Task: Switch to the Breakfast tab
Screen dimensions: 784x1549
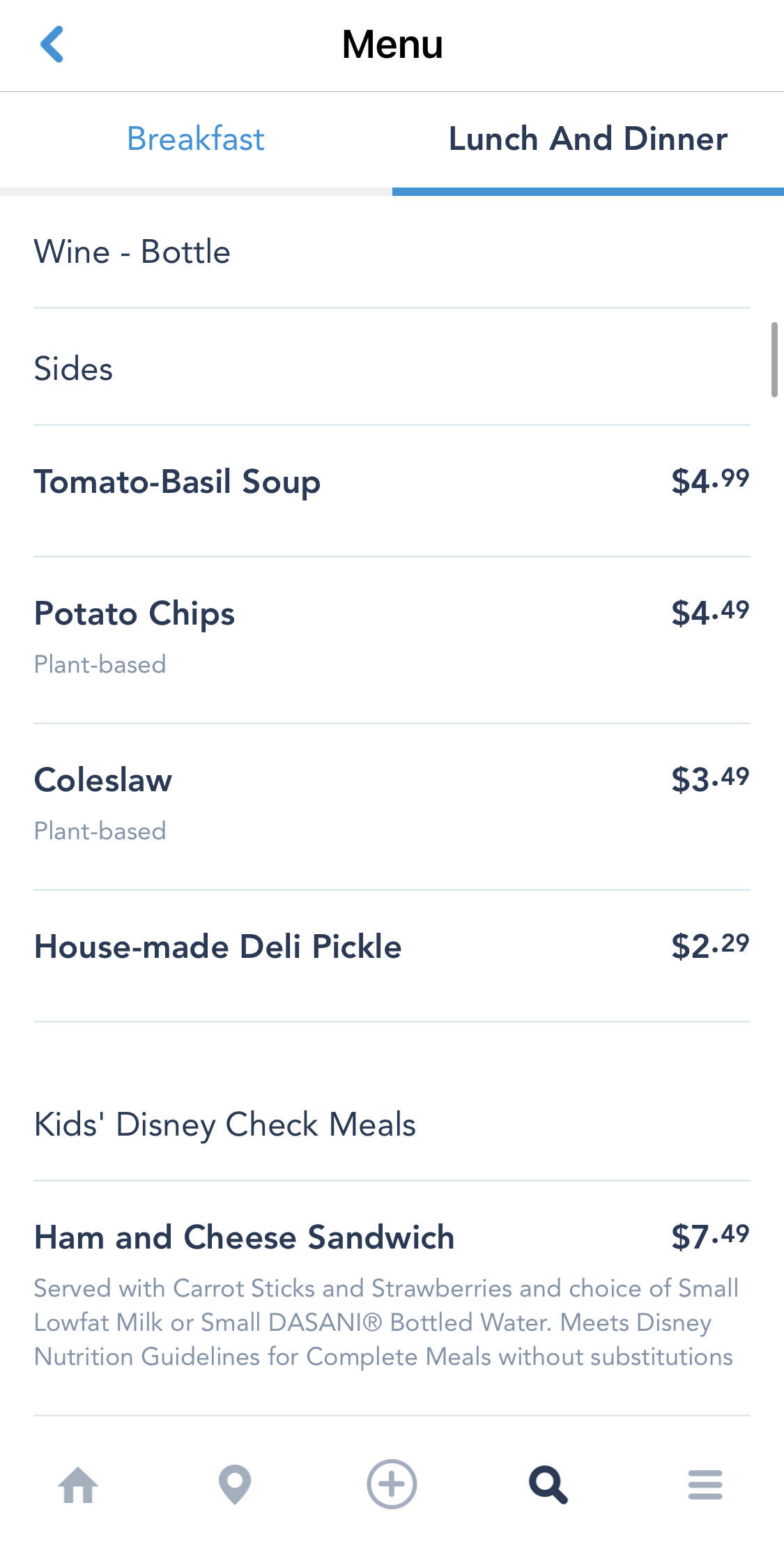Action: tap(196, 139)
